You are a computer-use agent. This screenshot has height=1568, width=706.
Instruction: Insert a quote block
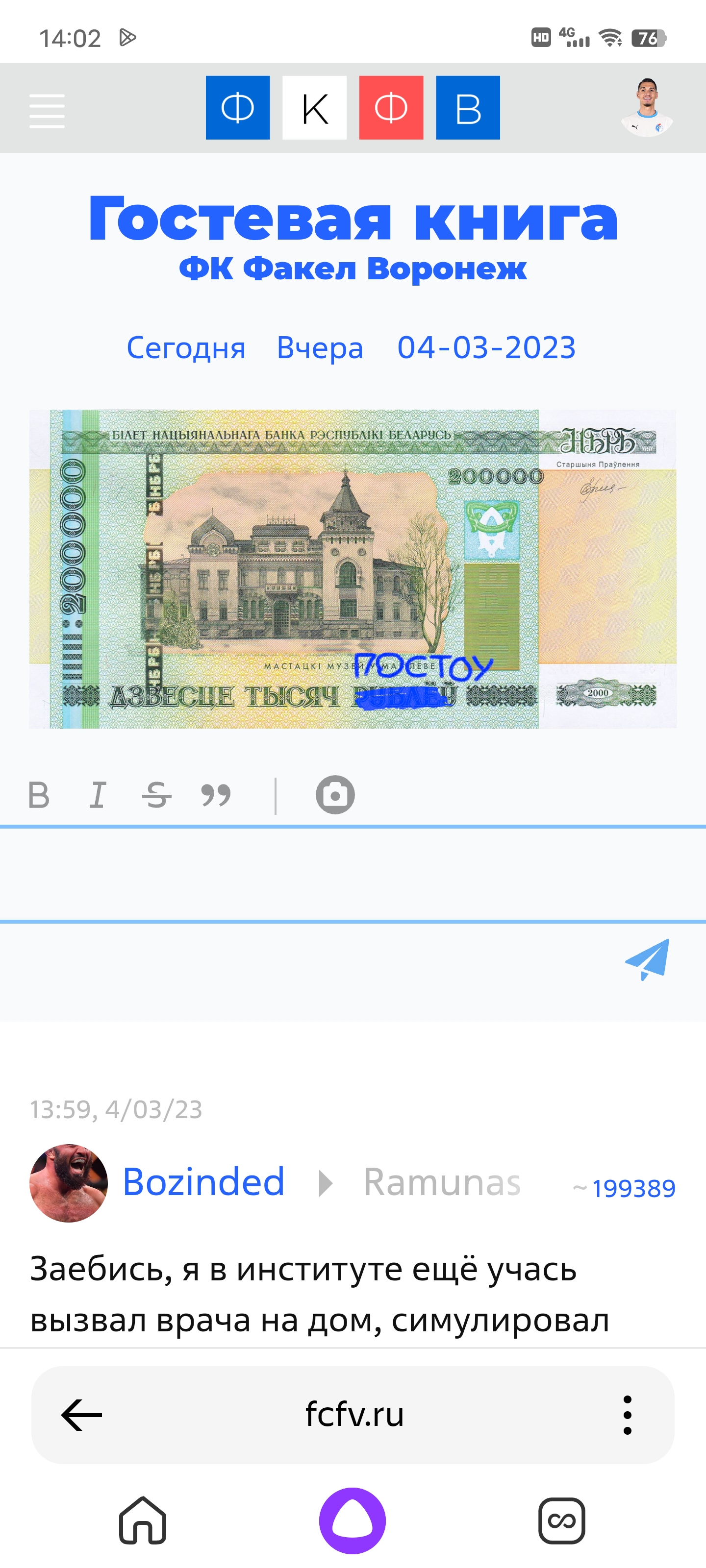click(x=216, y=795)
